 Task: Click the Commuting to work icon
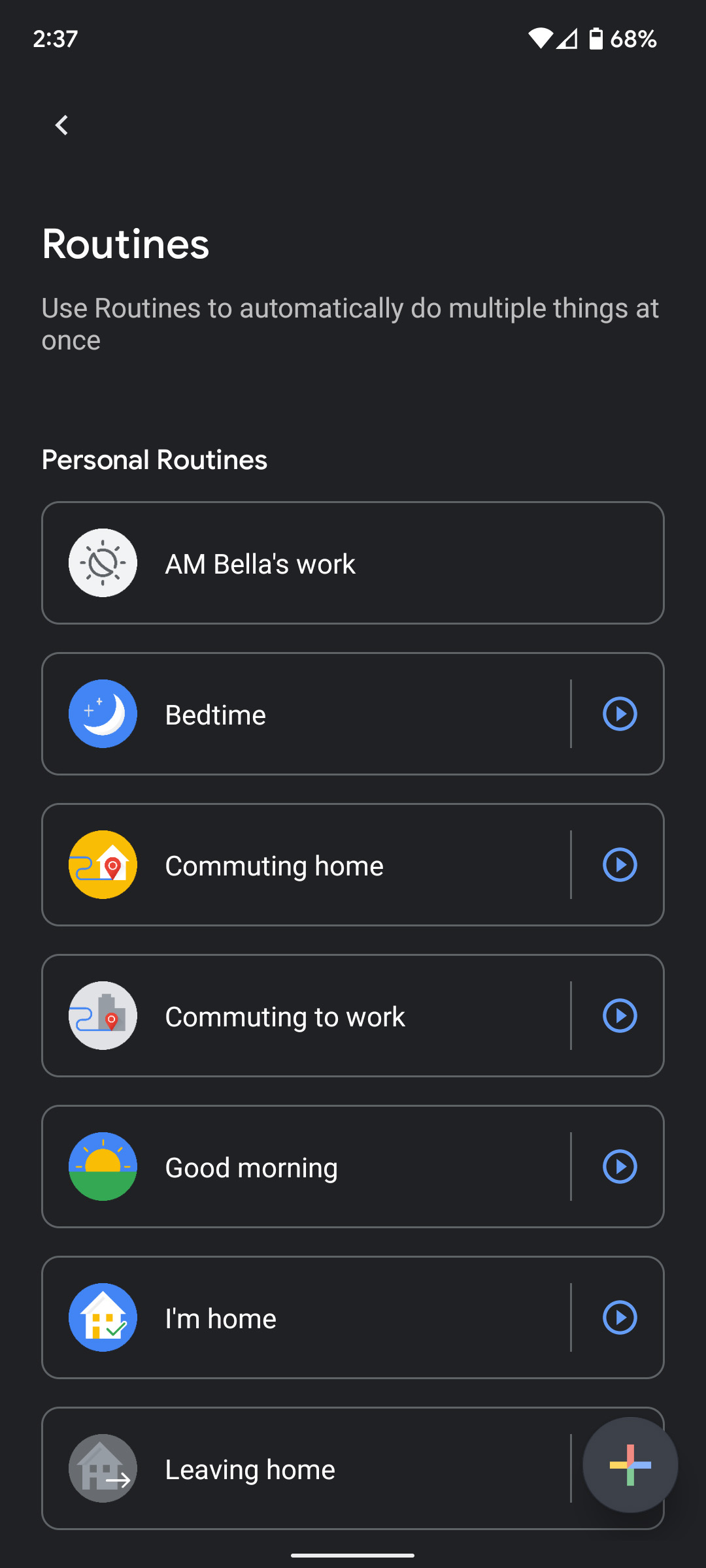[103, 1015]
